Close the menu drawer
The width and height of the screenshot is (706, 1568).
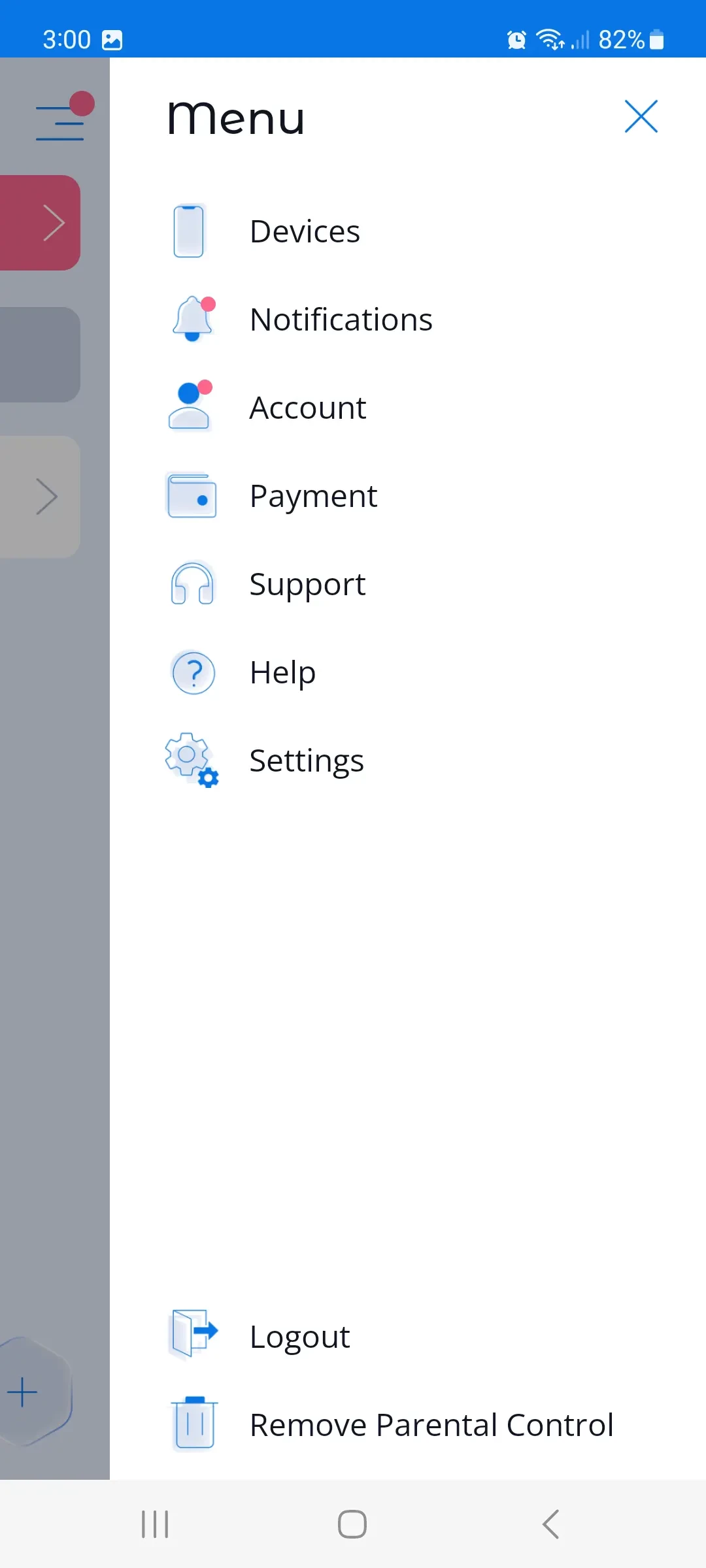pos(641,117)
